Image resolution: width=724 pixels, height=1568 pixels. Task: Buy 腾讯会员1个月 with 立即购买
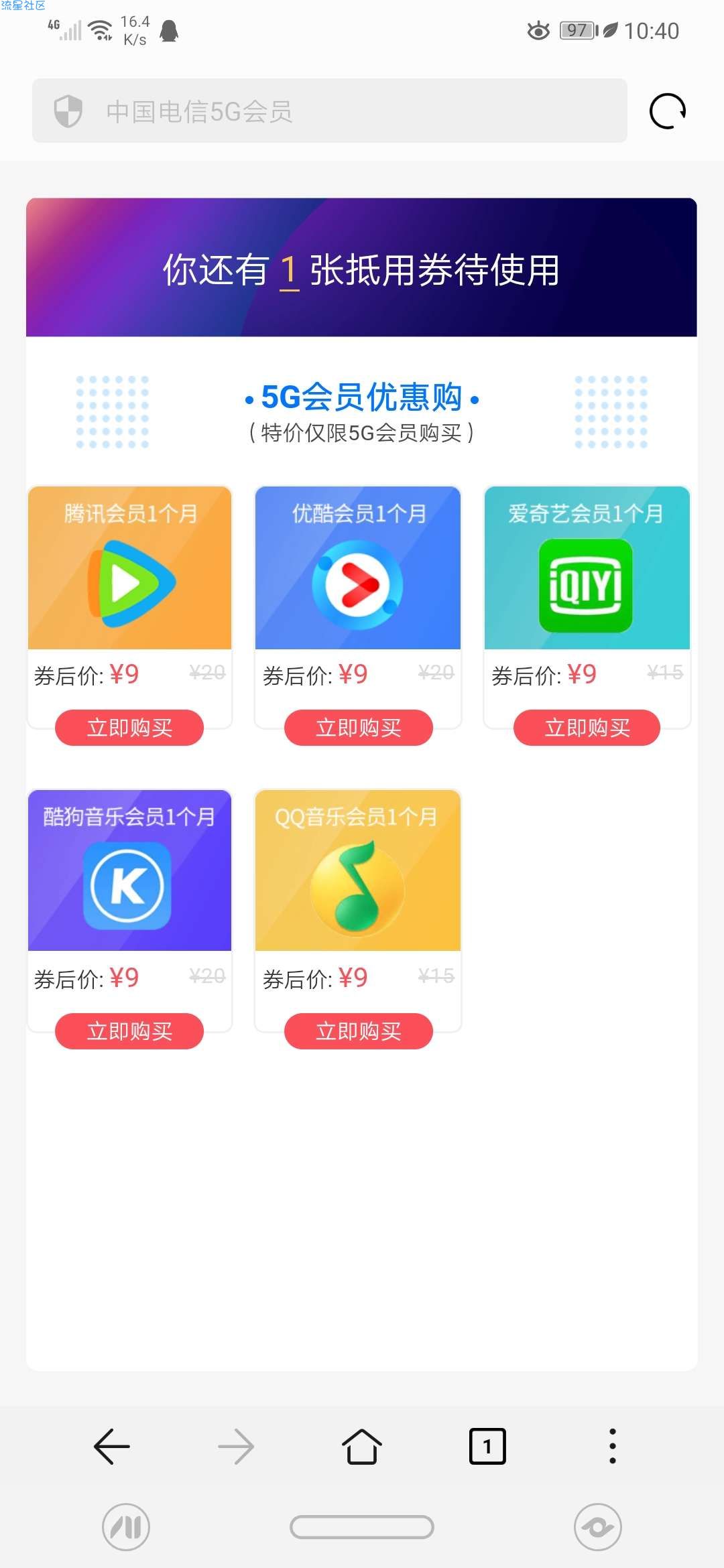pos(129,727)
